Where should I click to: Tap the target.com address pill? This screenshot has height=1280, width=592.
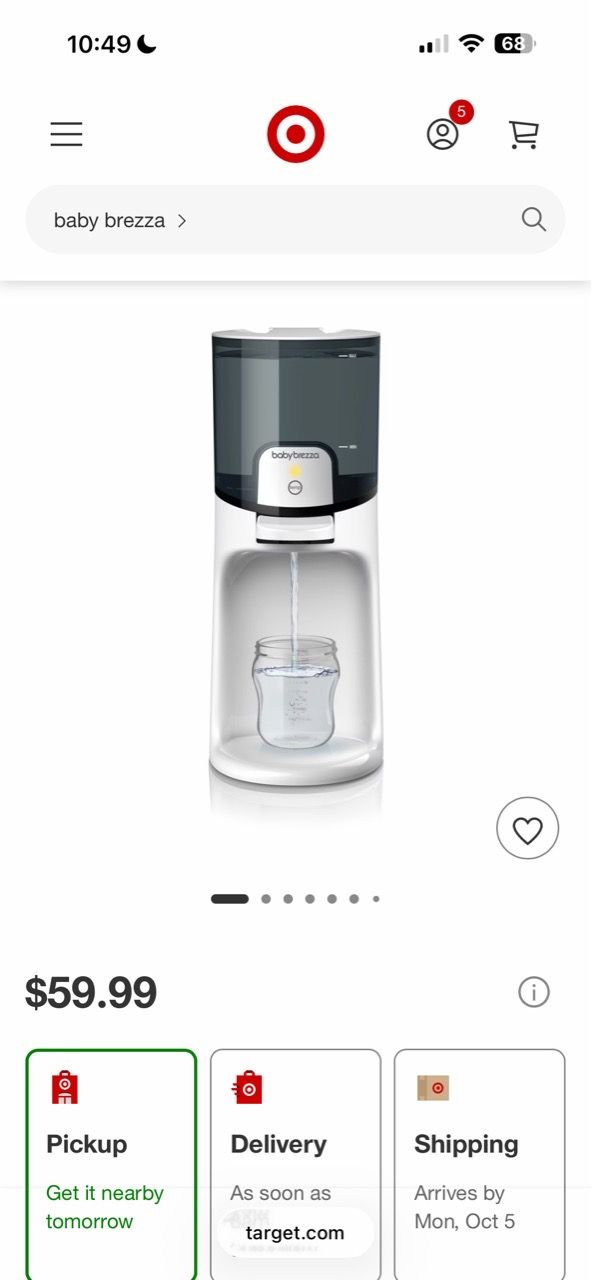coord(295,1233)
